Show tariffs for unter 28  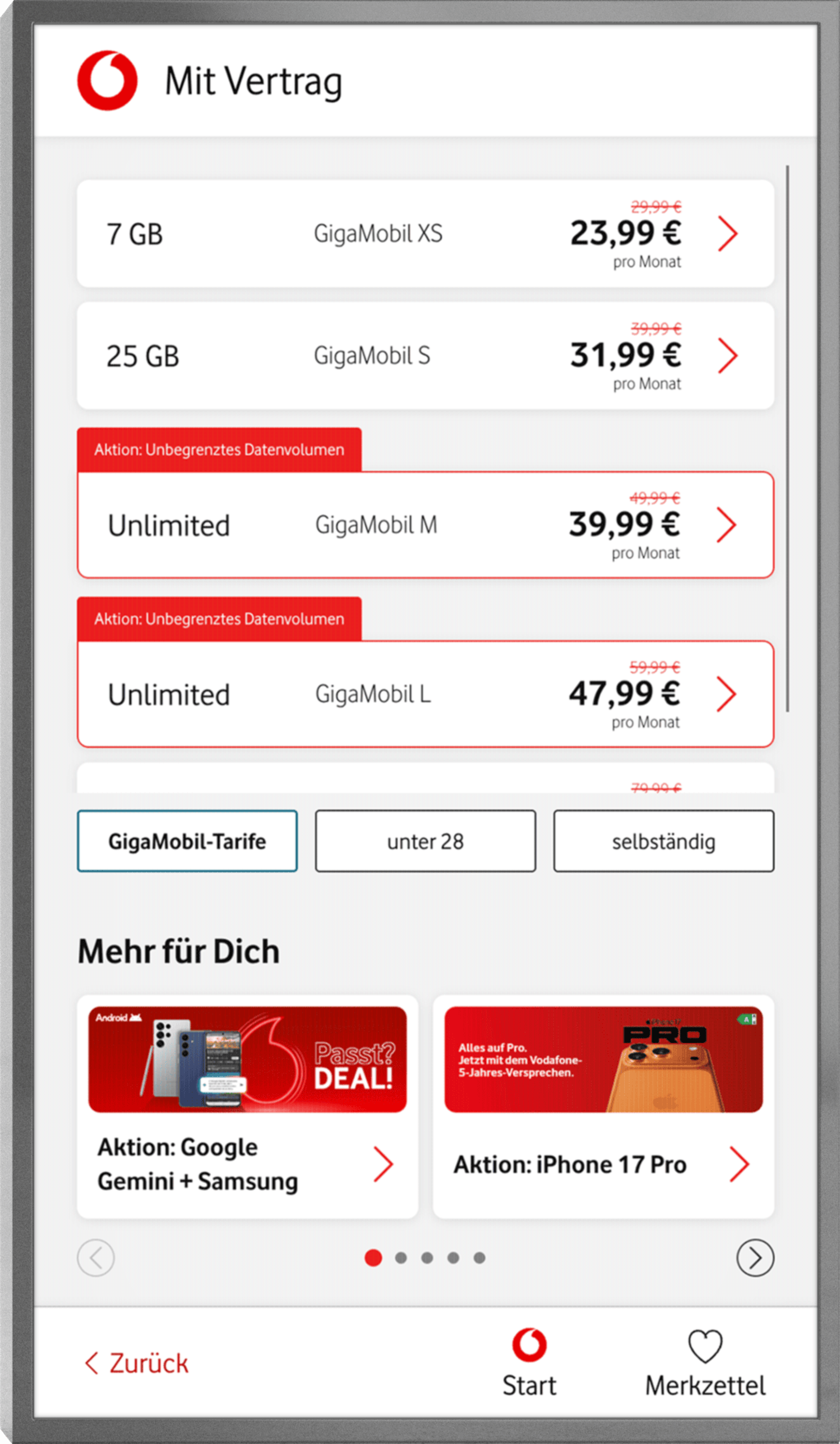(x=425, y=841)
